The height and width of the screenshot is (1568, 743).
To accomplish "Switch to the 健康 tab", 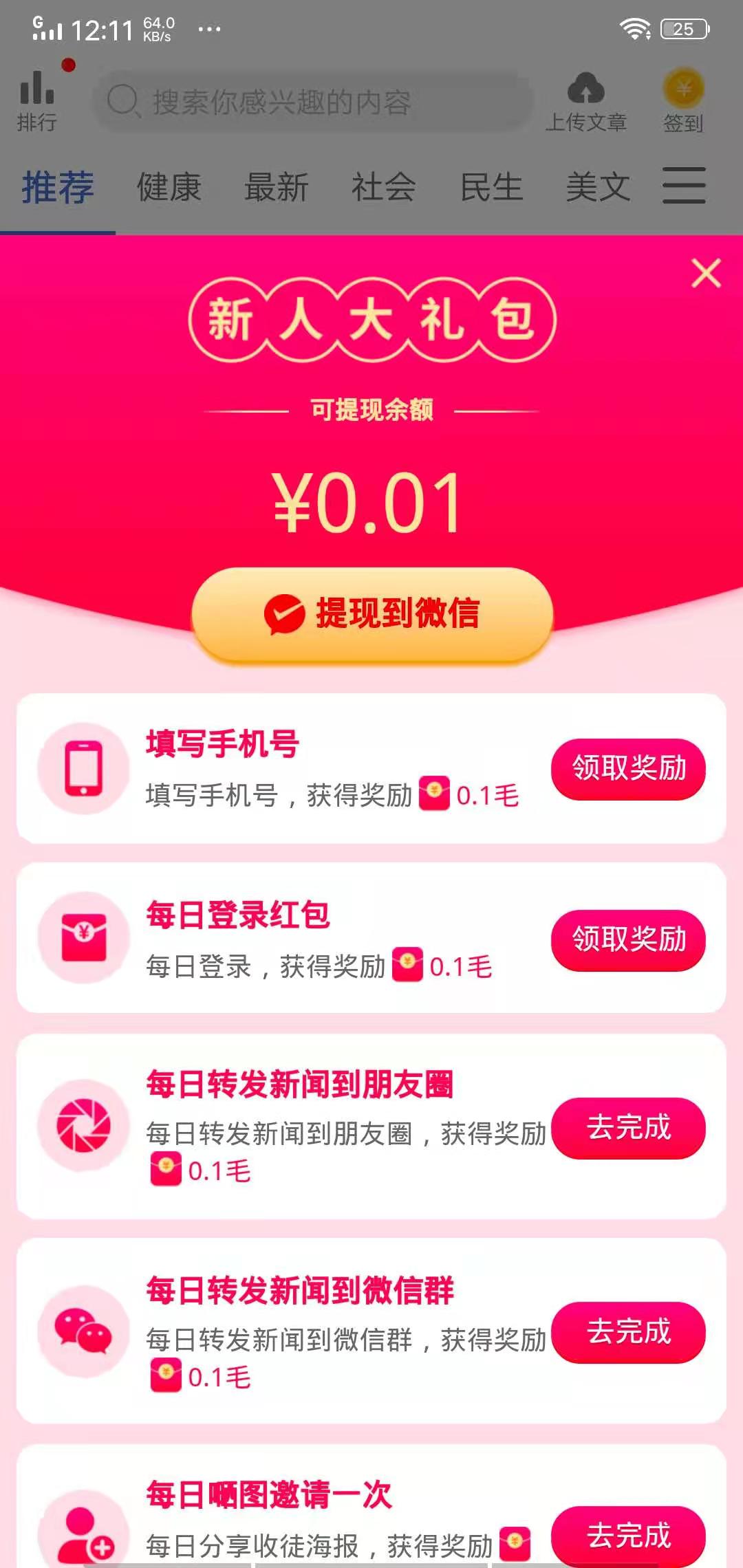I will (169, 187).
